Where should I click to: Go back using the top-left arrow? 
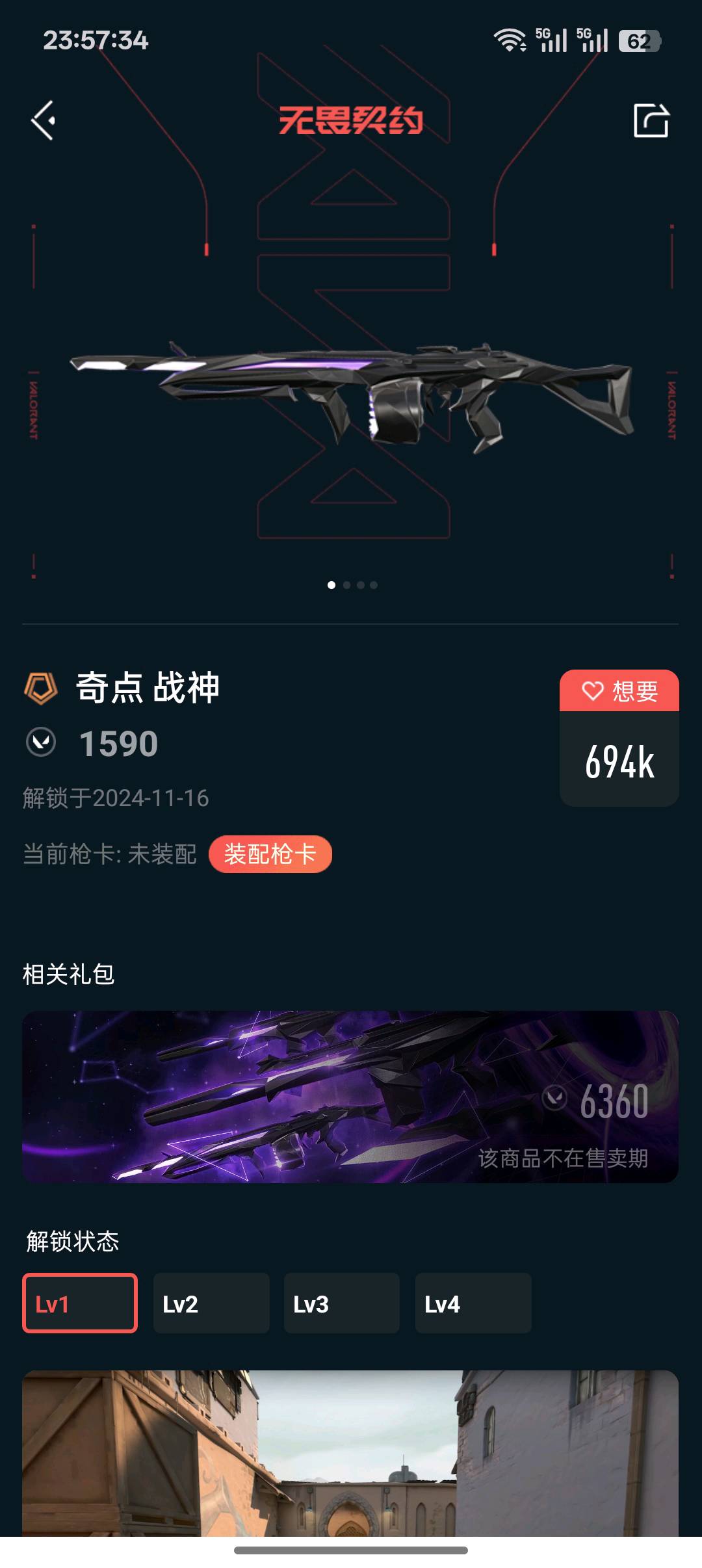tap(44, 120)
